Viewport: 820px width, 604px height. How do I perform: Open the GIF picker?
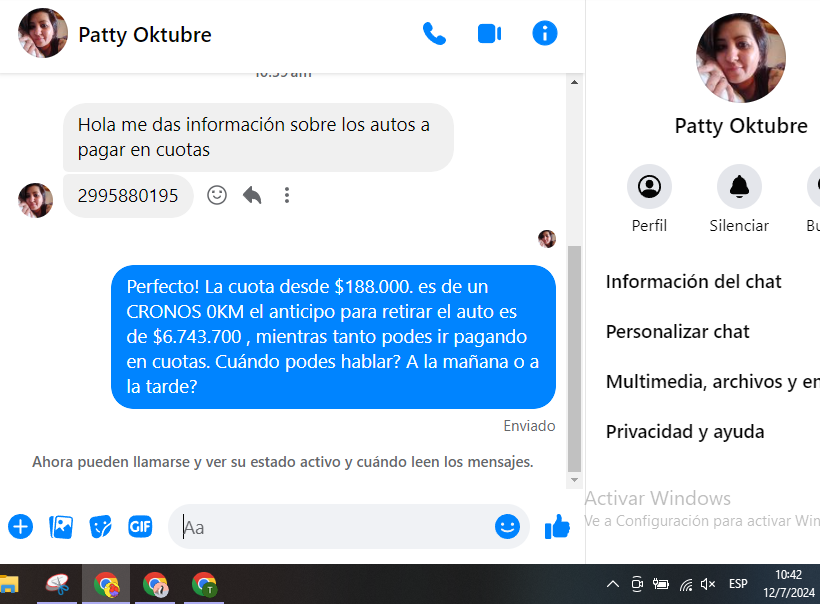140,527
